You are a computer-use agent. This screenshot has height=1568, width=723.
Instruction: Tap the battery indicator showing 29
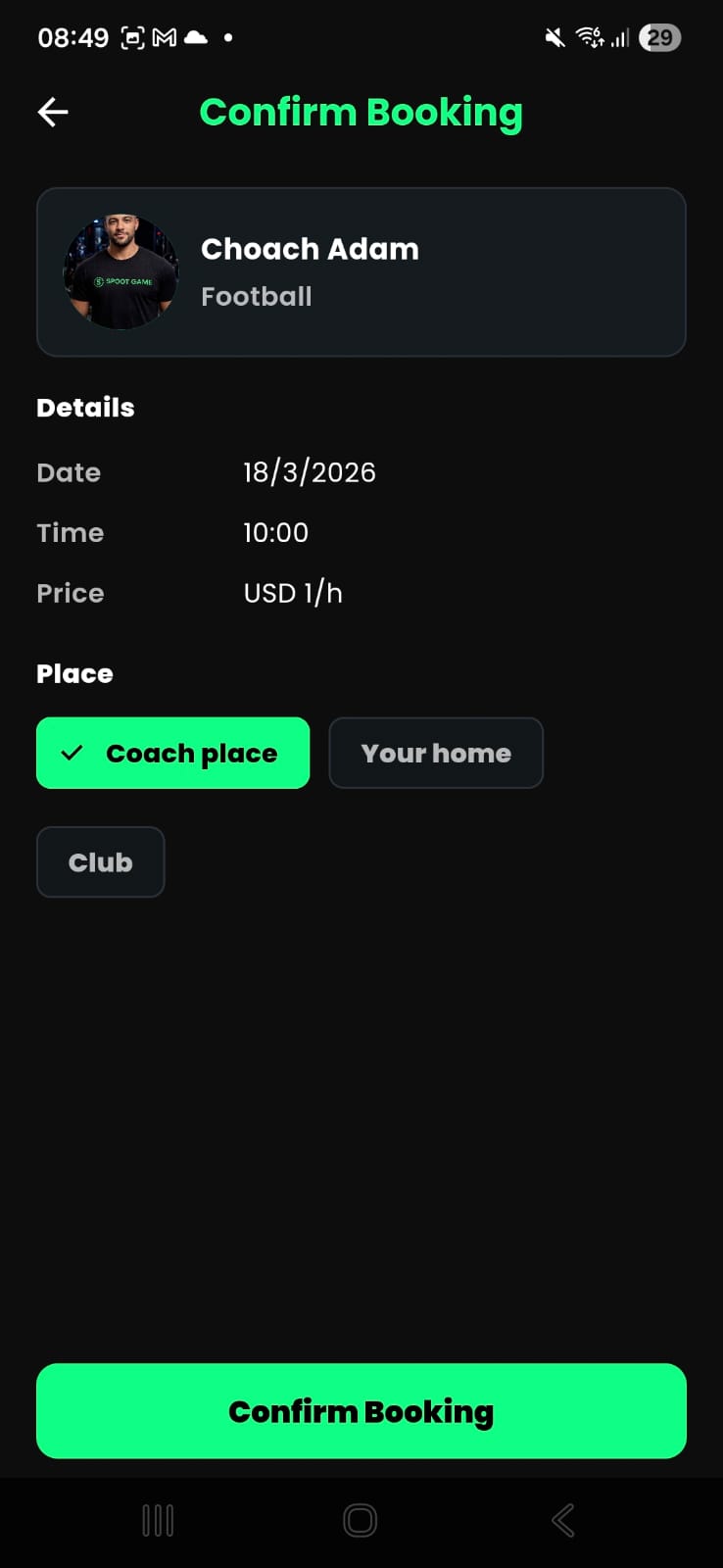tap(659, 36)
